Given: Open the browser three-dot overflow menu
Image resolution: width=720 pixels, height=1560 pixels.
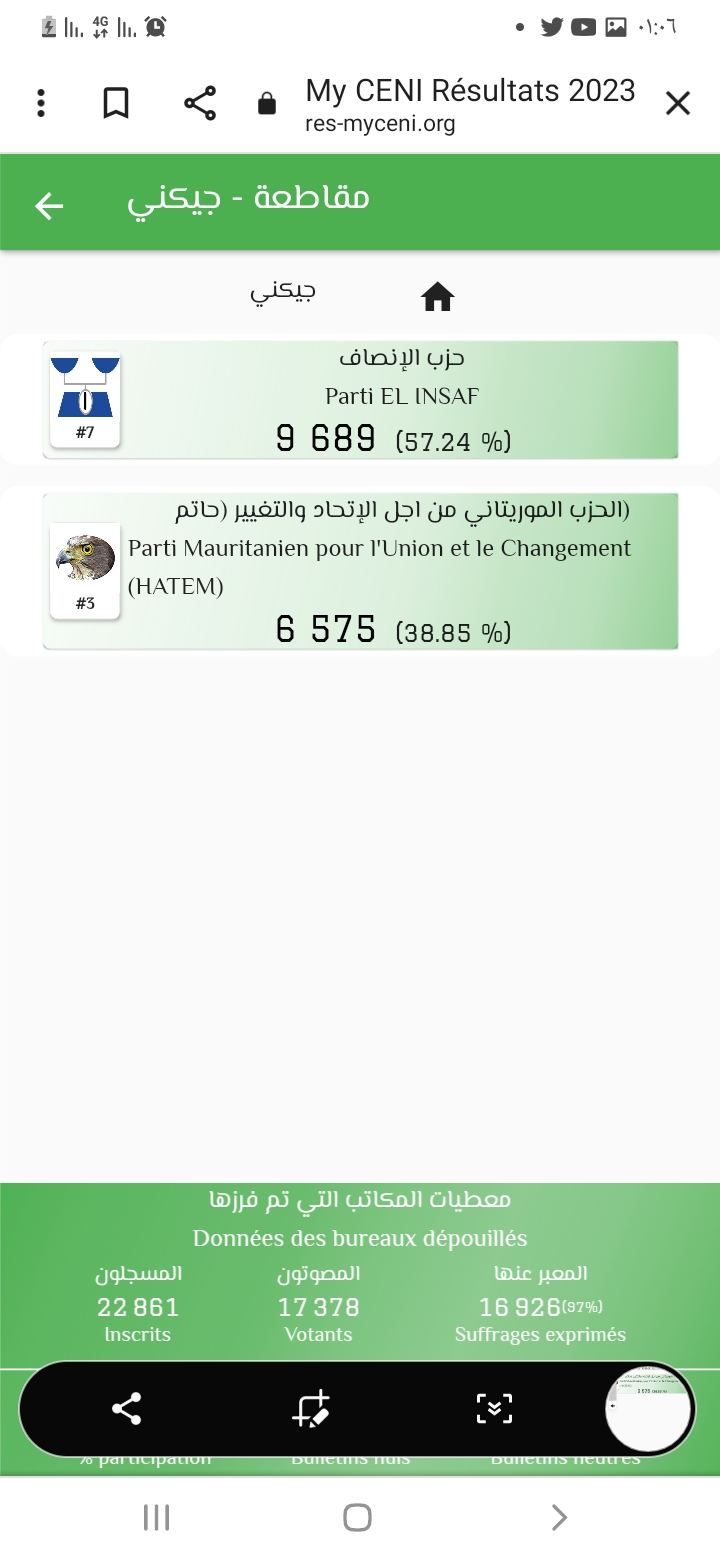Looking at the screenshot, I should [41, 103].
